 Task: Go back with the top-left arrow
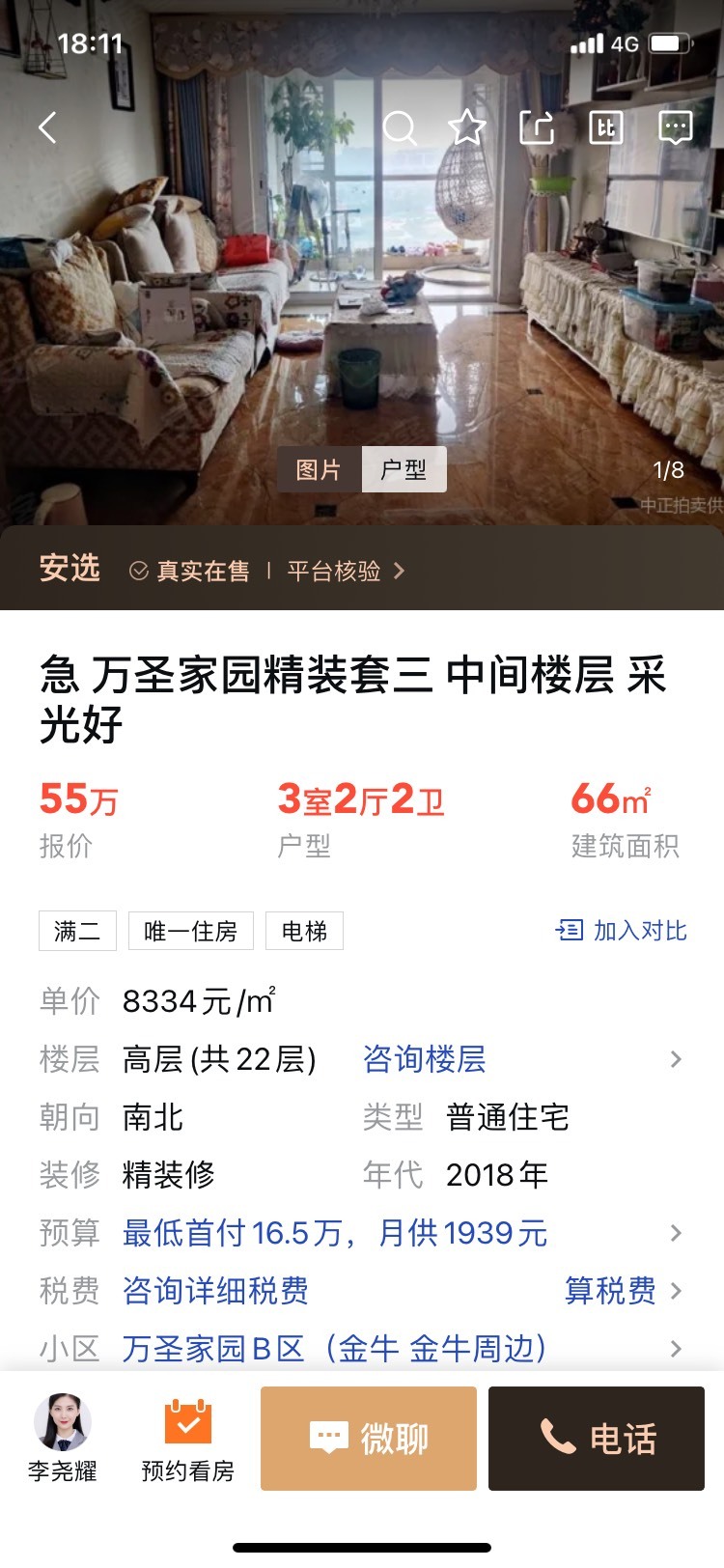(47, 127)
